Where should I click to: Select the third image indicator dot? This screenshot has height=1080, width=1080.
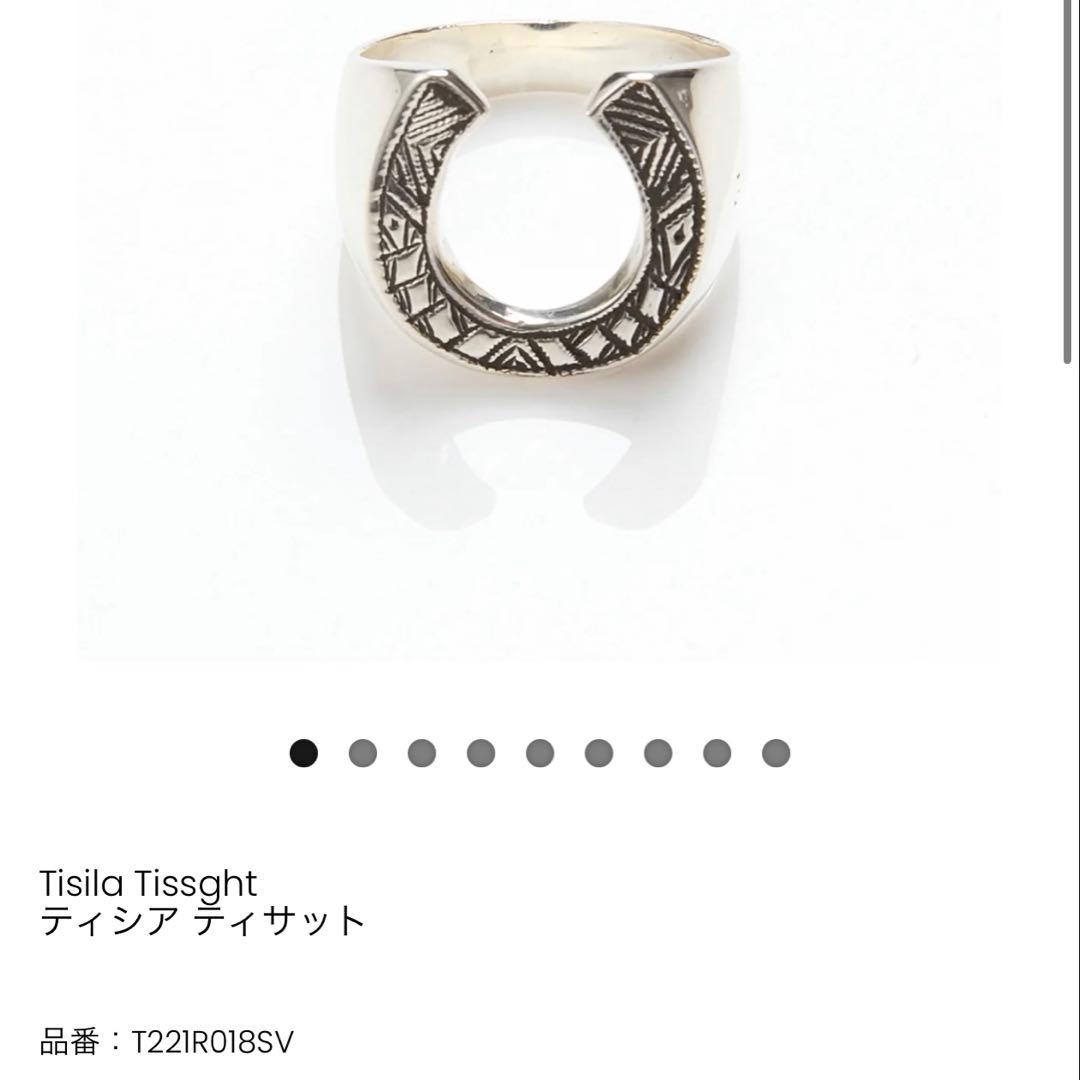pyautogui.click(x=421, y=753)
